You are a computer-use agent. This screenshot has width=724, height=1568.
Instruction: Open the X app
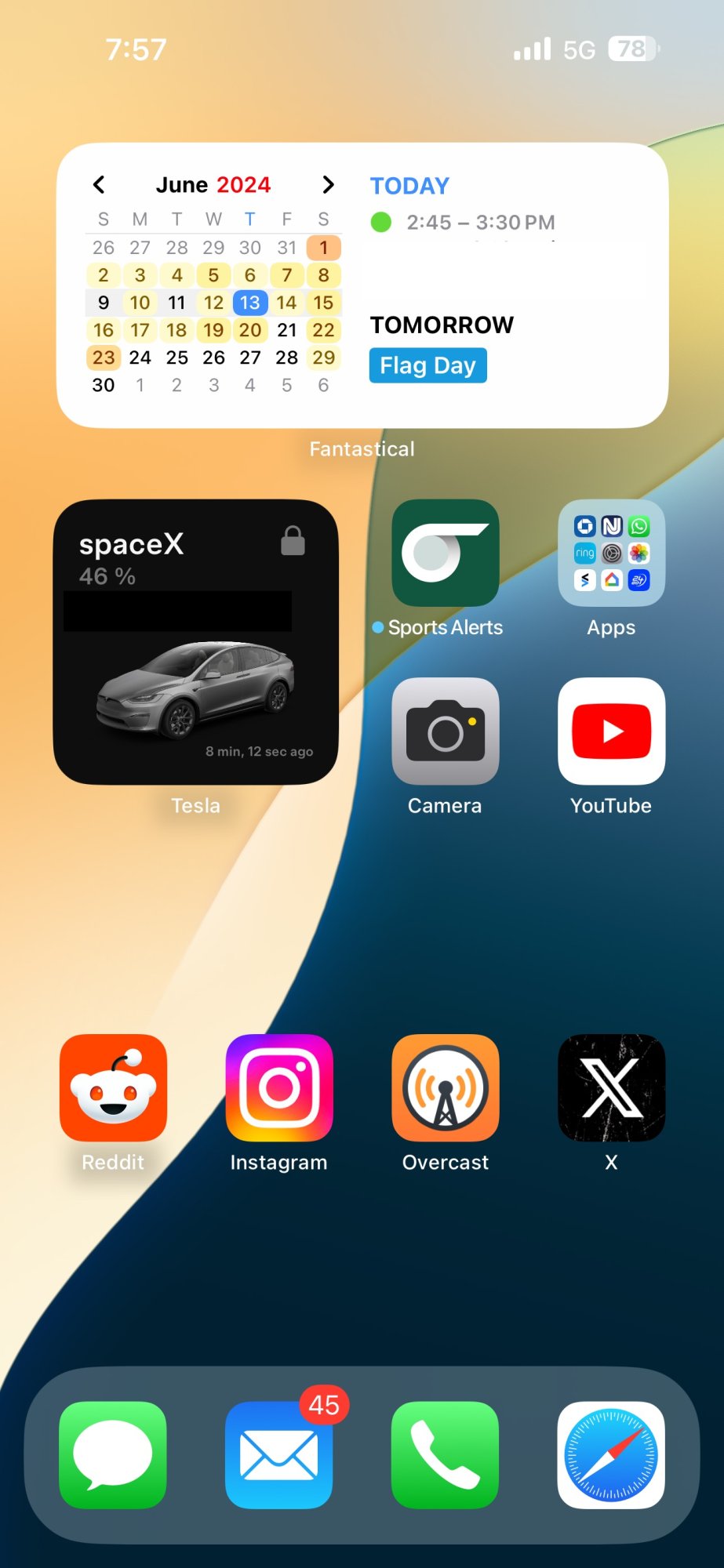(611, 1088)
